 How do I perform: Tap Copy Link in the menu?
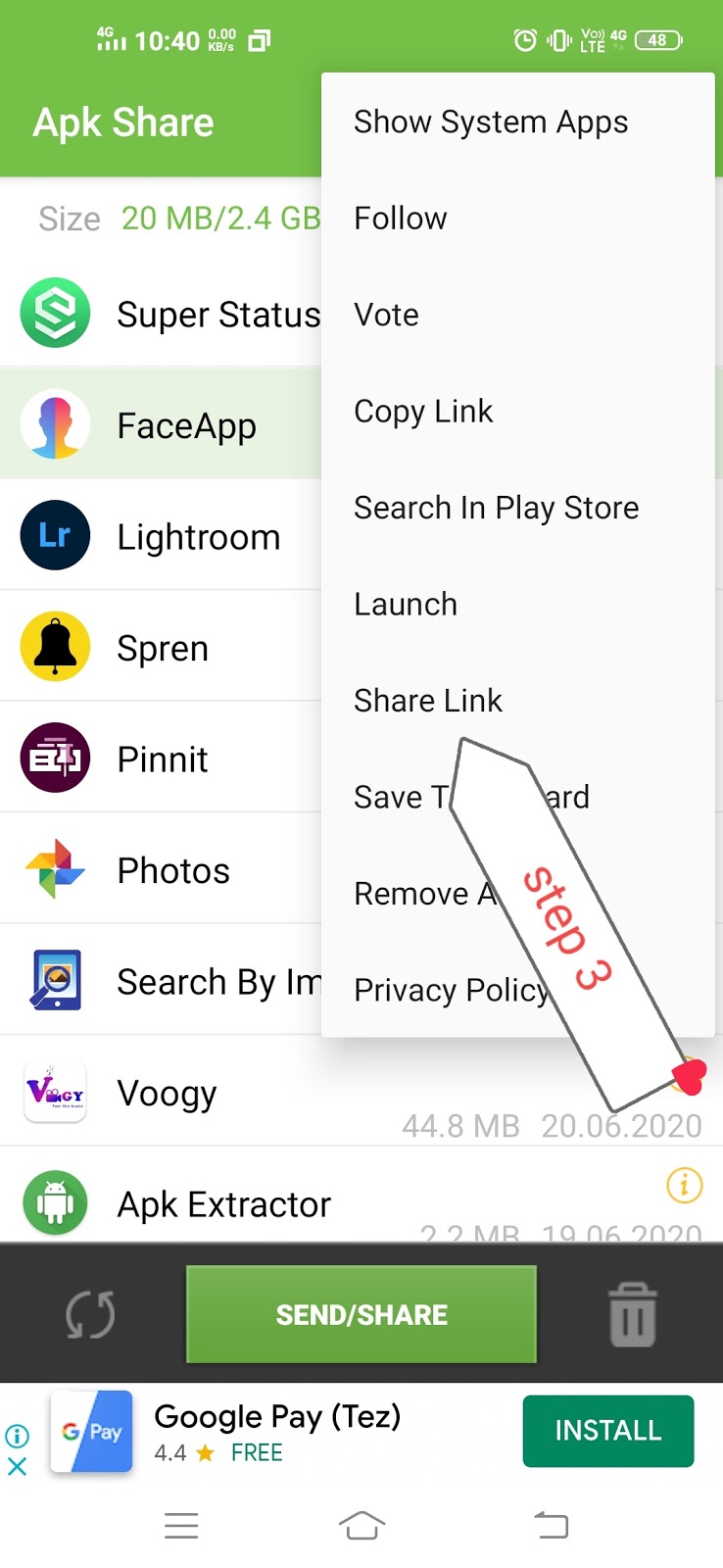[x=423, y=412]
